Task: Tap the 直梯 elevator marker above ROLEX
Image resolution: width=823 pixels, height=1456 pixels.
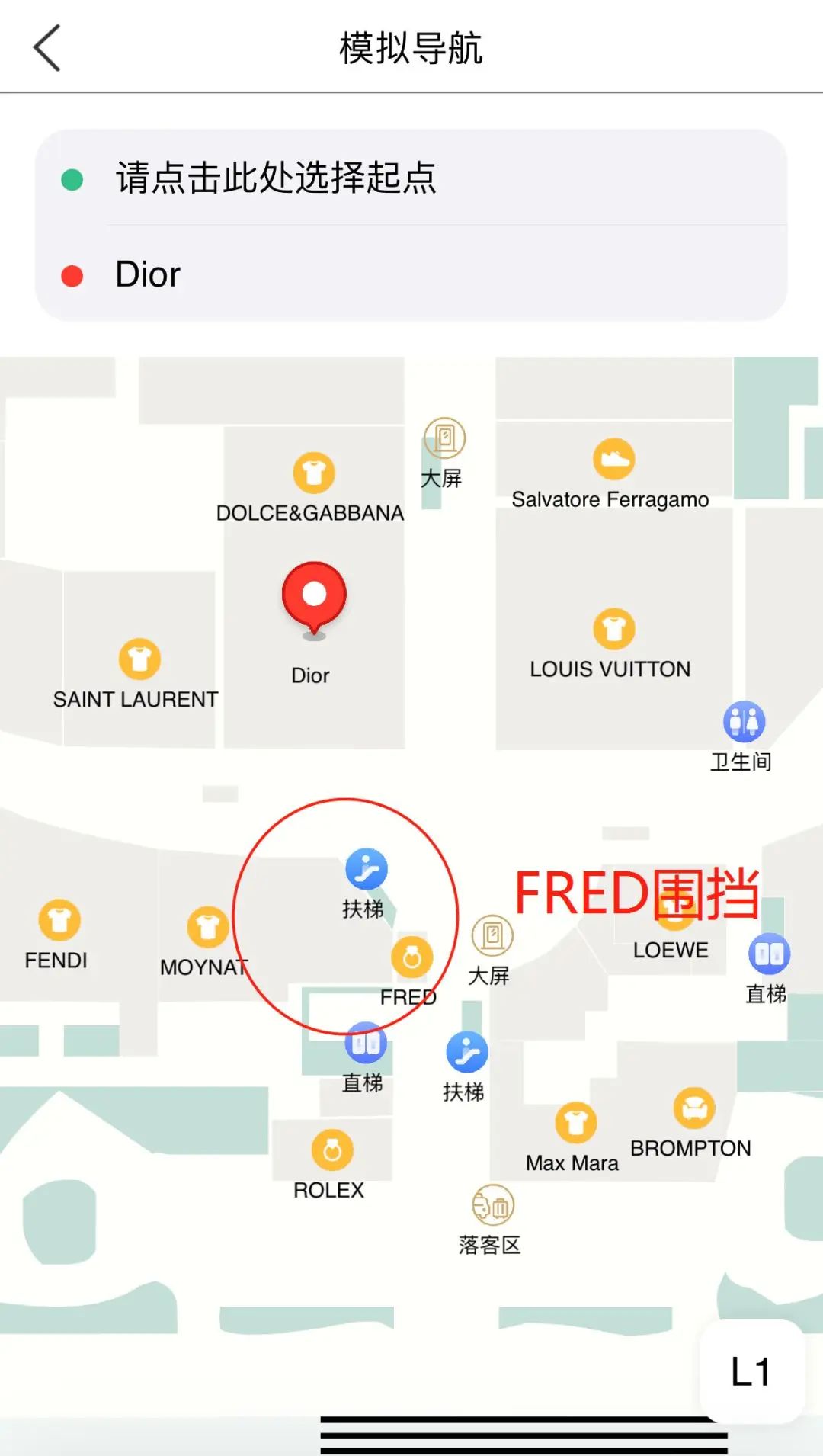Action: tap(366, 1043)
